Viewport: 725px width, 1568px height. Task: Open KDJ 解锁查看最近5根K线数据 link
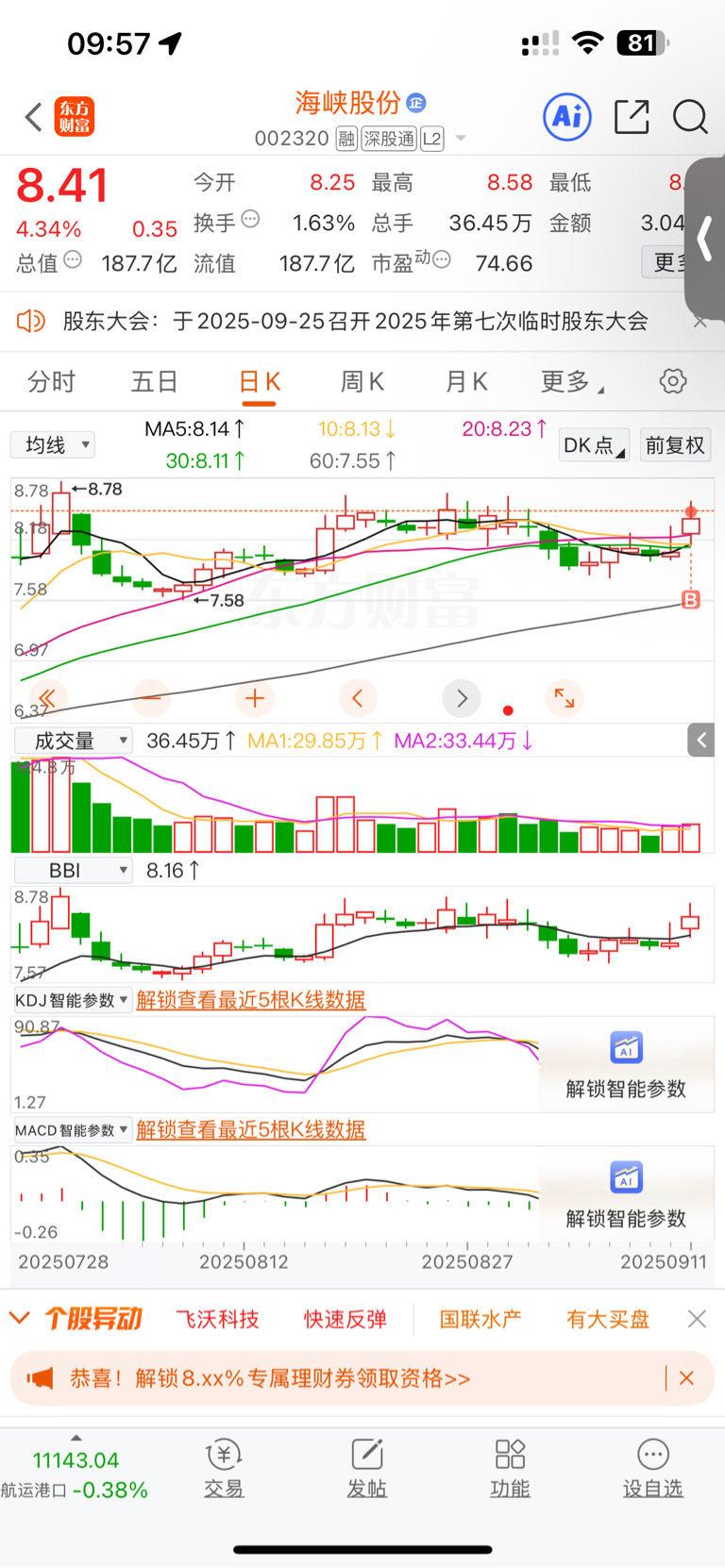point(251,1000)
